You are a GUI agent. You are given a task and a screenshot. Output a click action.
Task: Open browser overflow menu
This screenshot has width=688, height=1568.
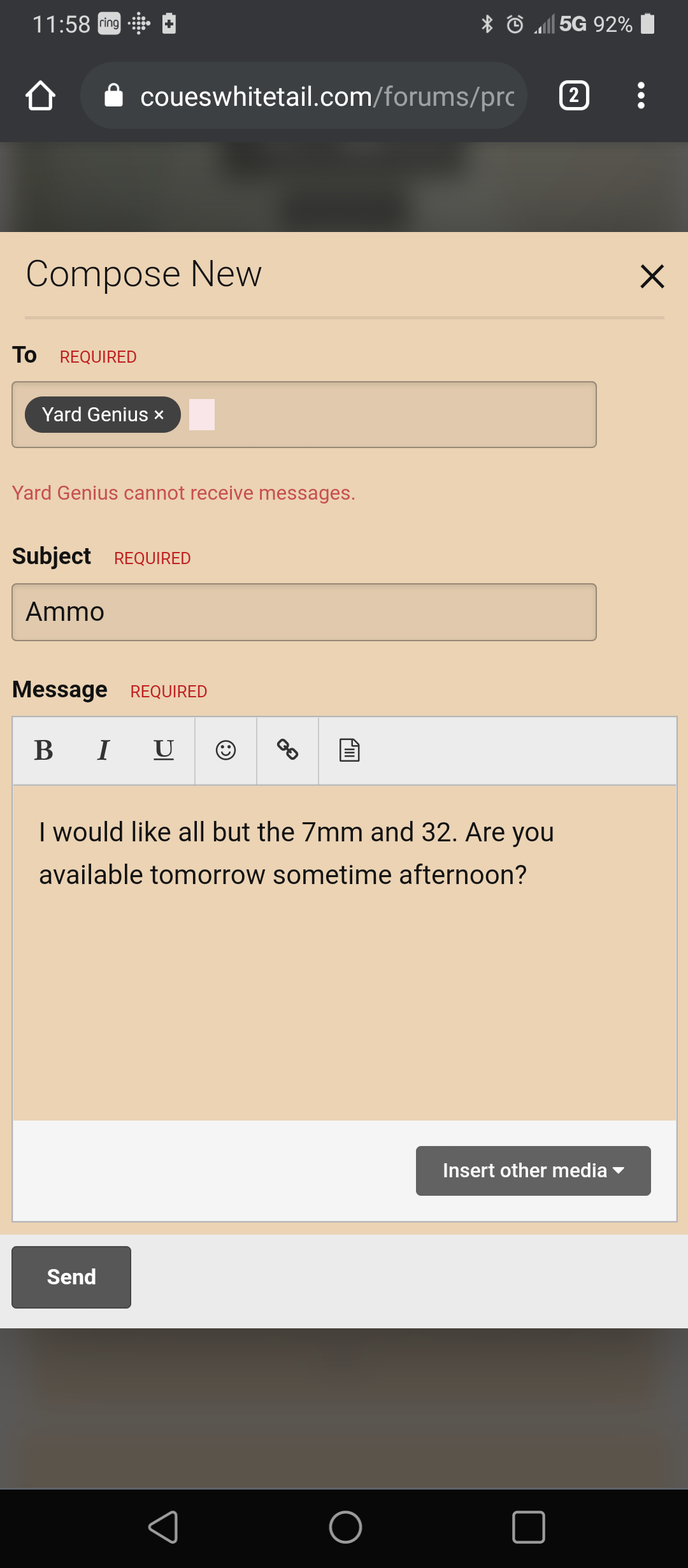point(641,96)
